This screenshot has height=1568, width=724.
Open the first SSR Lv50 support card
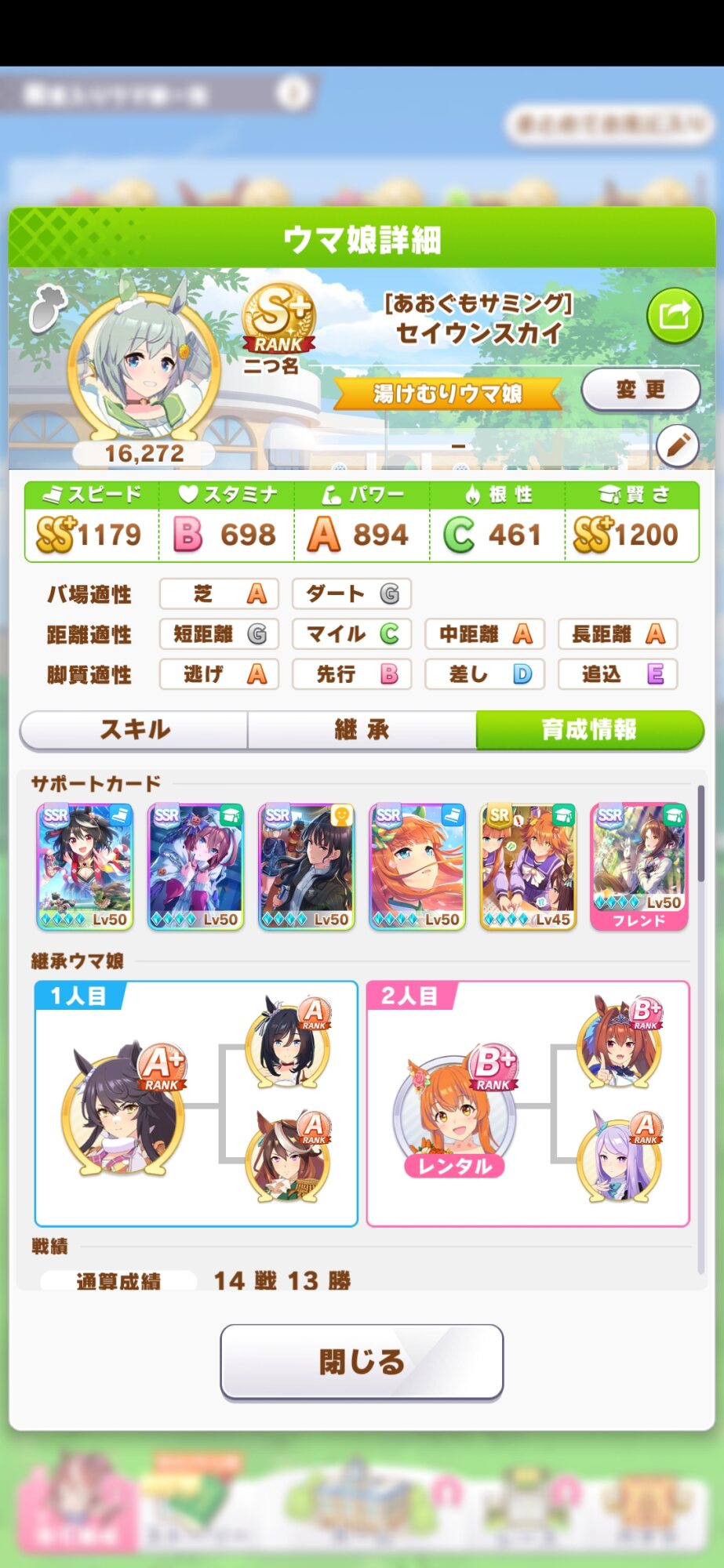click(85, 866)
